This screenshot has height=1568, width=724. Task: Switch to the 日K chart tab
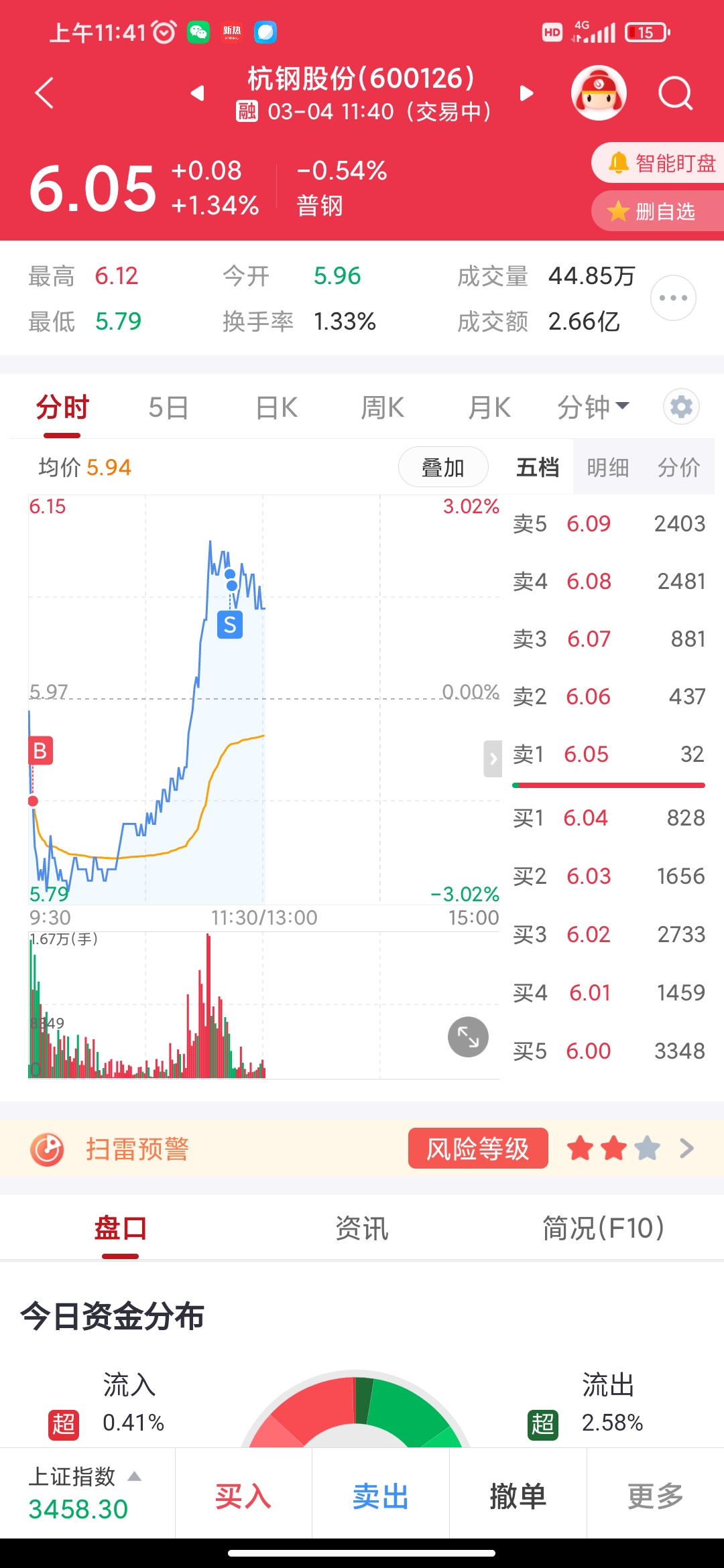click(277, 407)
